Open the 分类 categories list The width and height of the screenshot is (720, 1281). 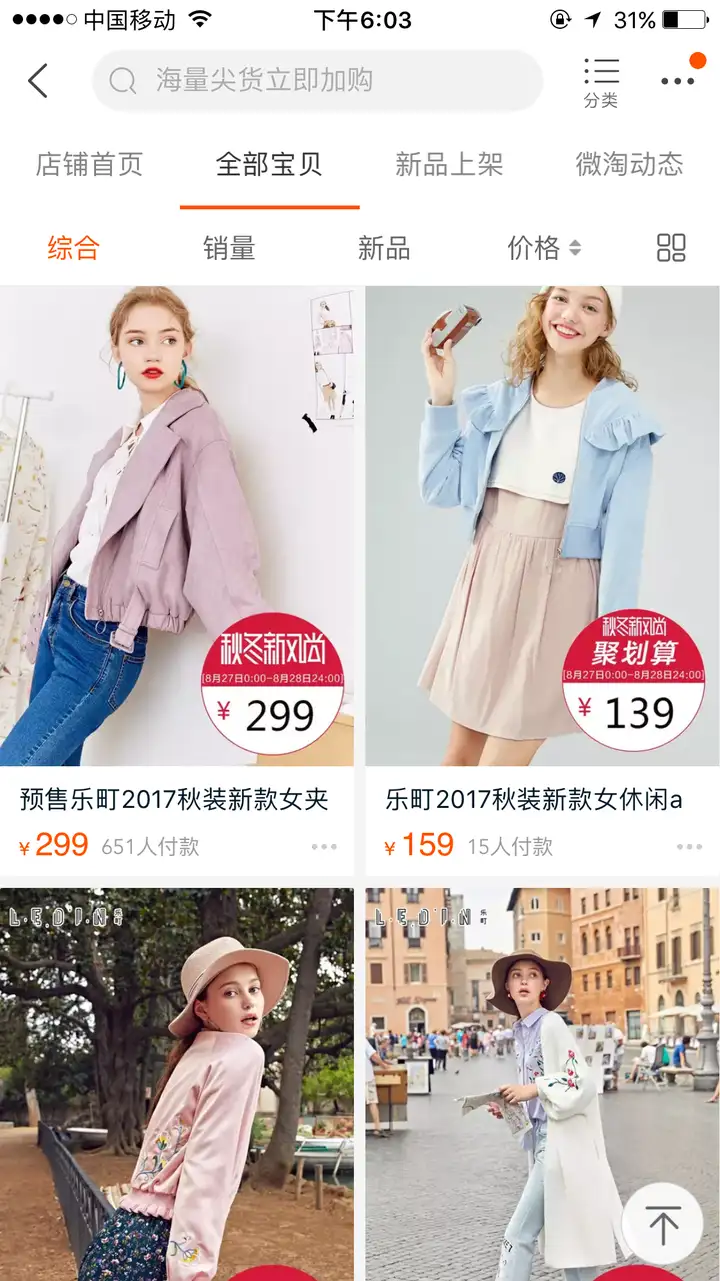coord(601,82)
